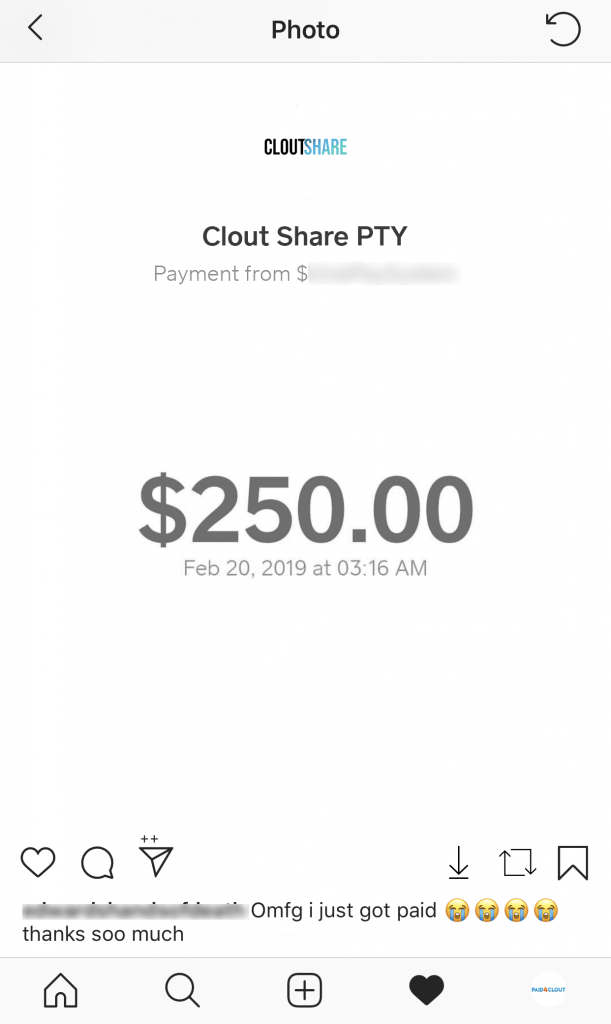Switch to the Home tab

[x=61, y=990]
